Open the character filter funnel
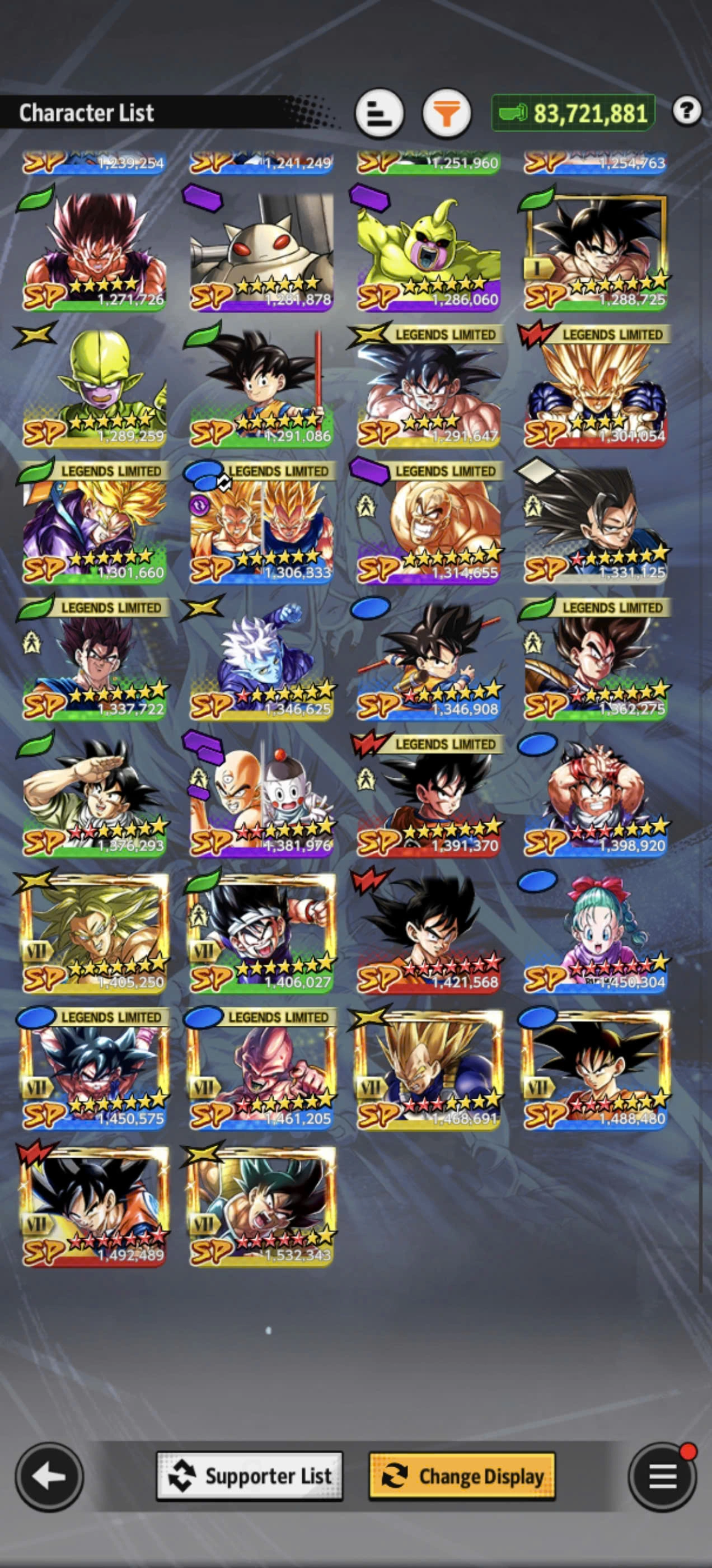Screen dimensions: 712x1568 [447, 113]
